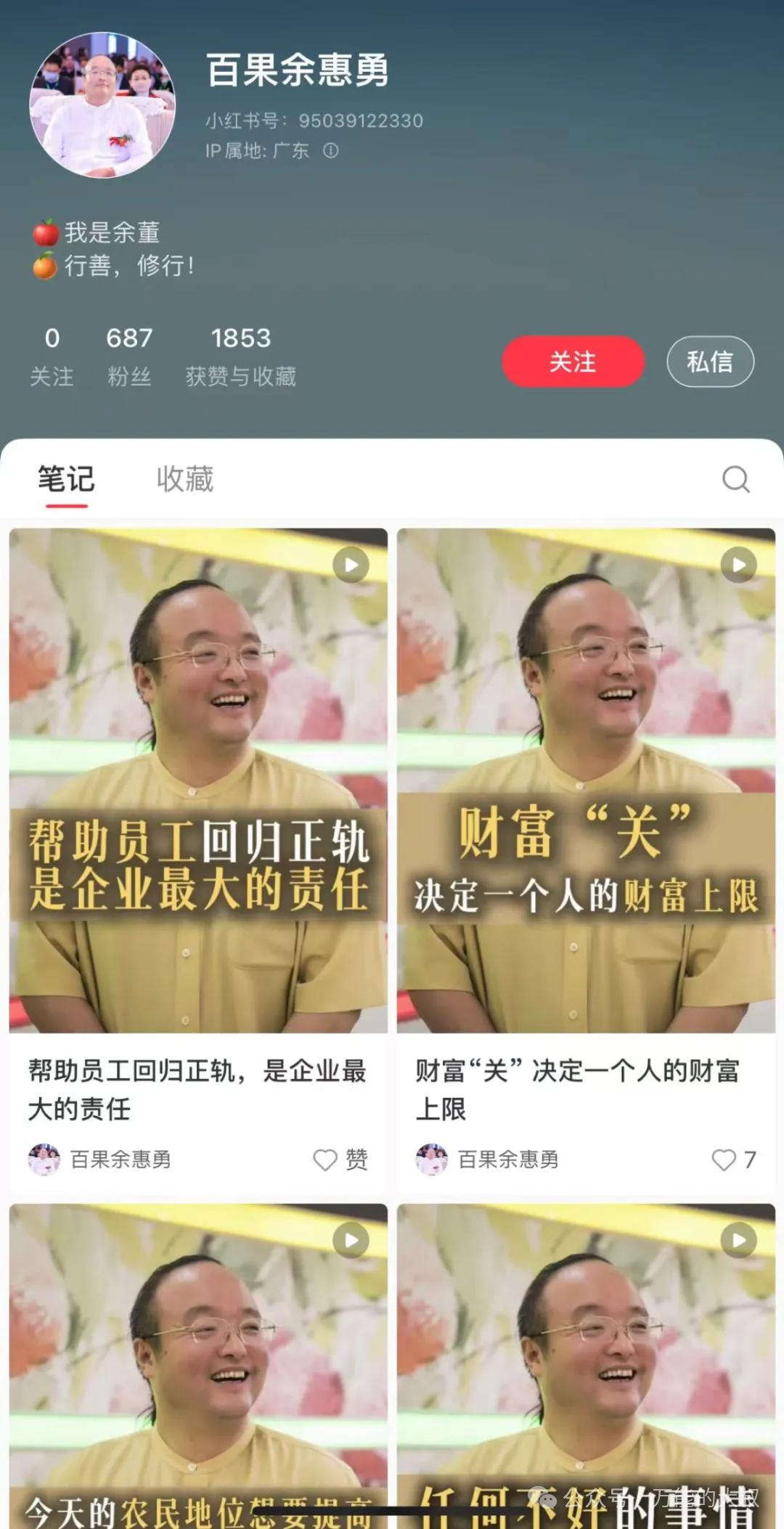Open the 今天的农民地位 video note

coord(198,1365)
